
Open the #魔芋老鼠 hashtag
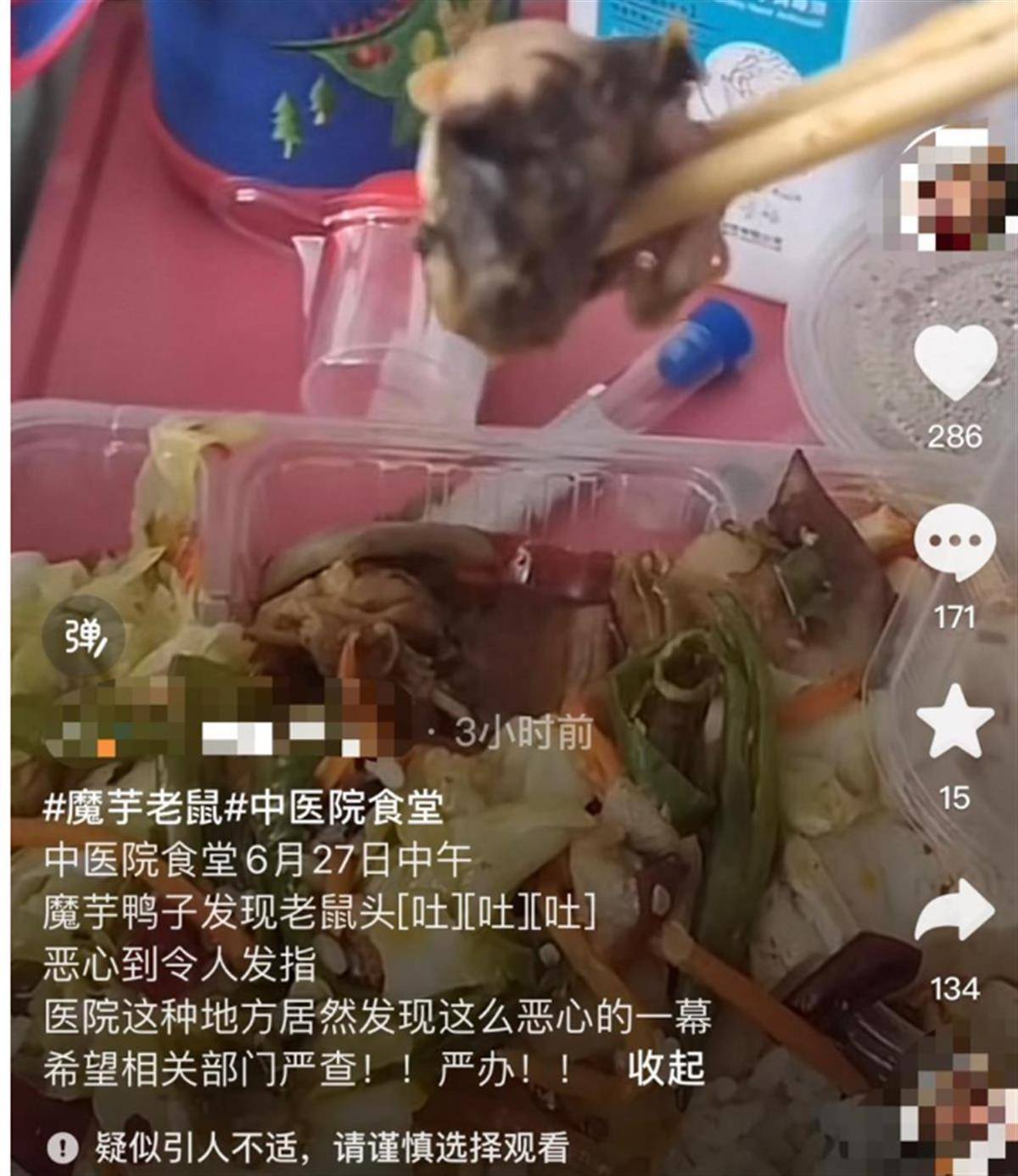(x=133, y=809)
